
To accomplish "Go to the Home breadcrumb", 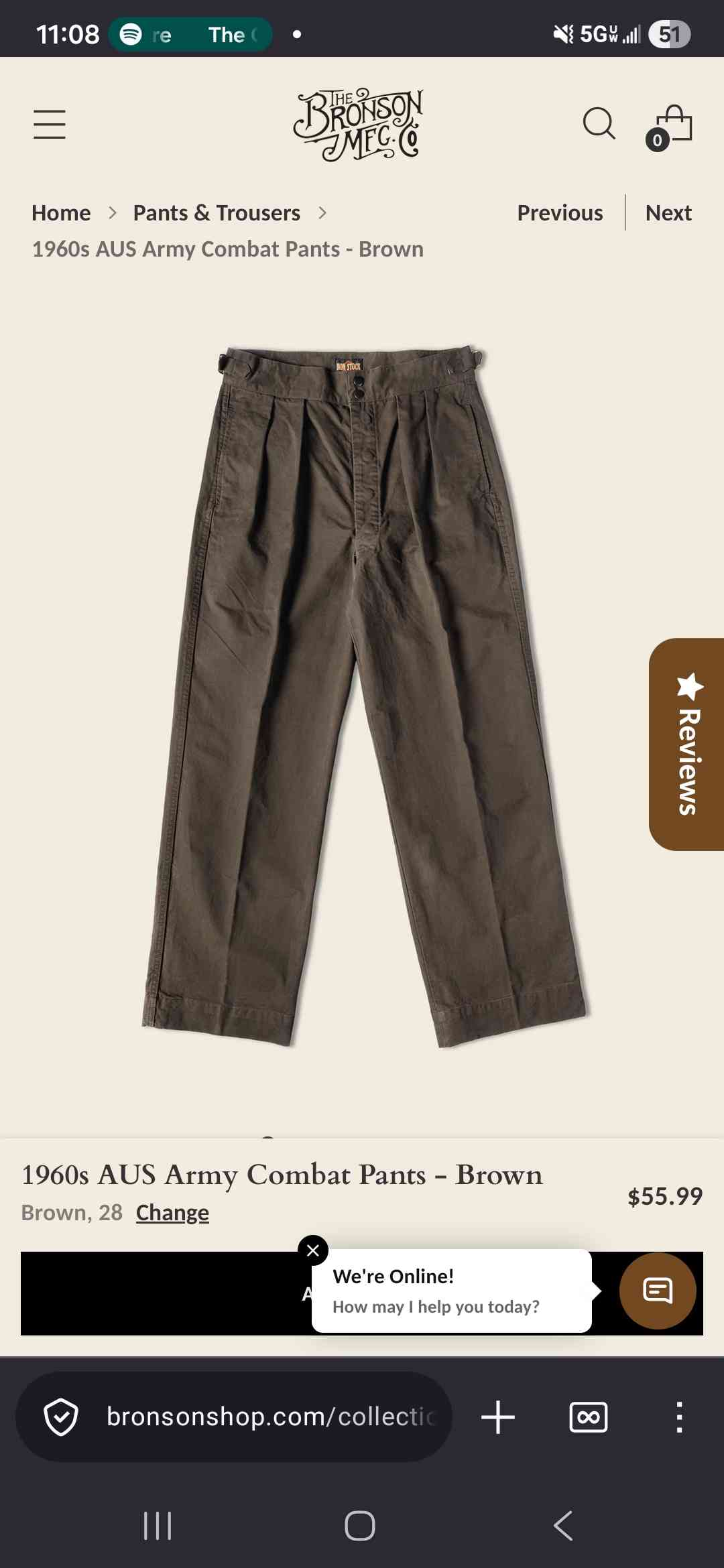I will [61, 213].
